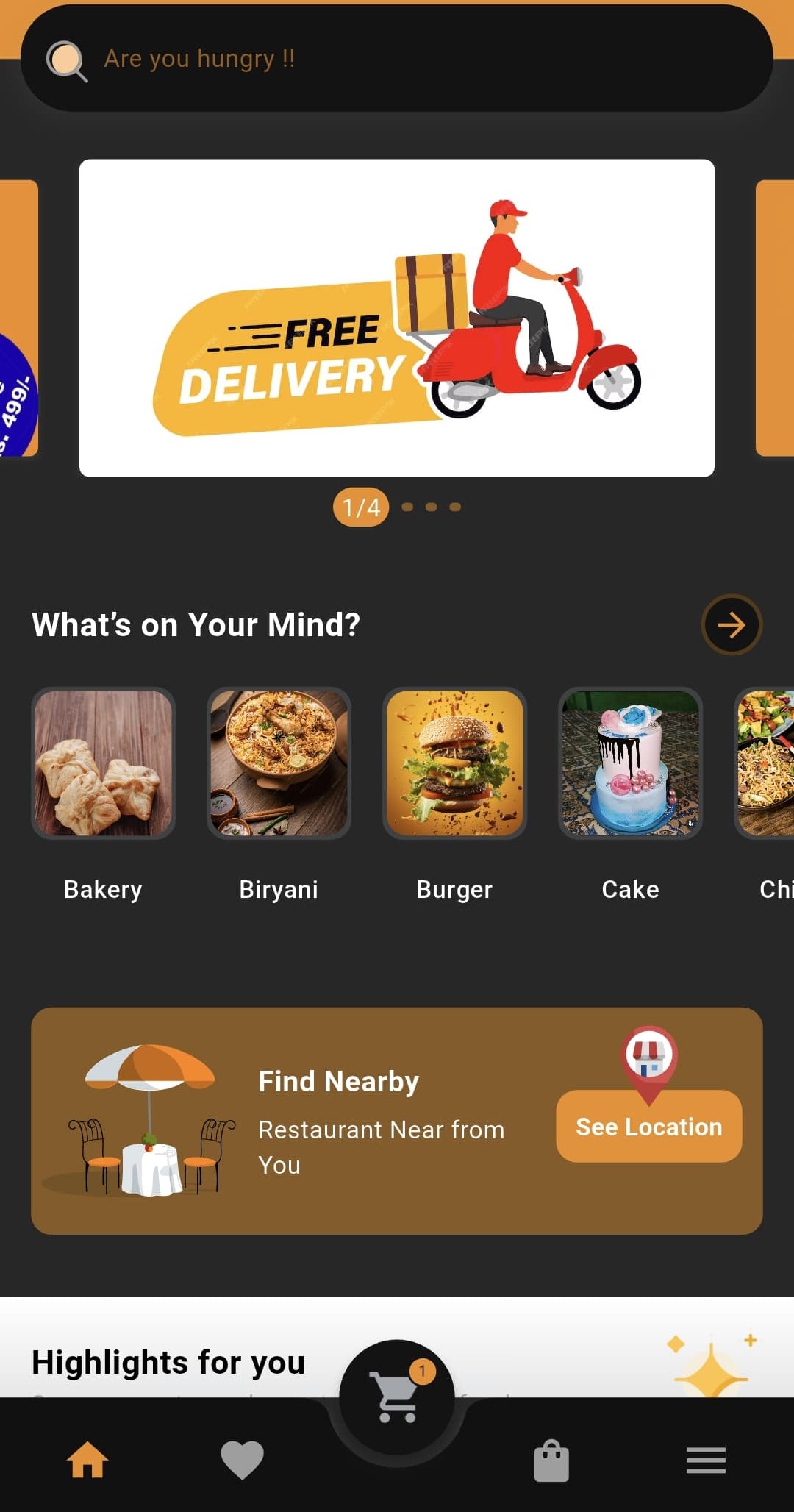Switch to the favorites heart tab

coord(242,1460)
